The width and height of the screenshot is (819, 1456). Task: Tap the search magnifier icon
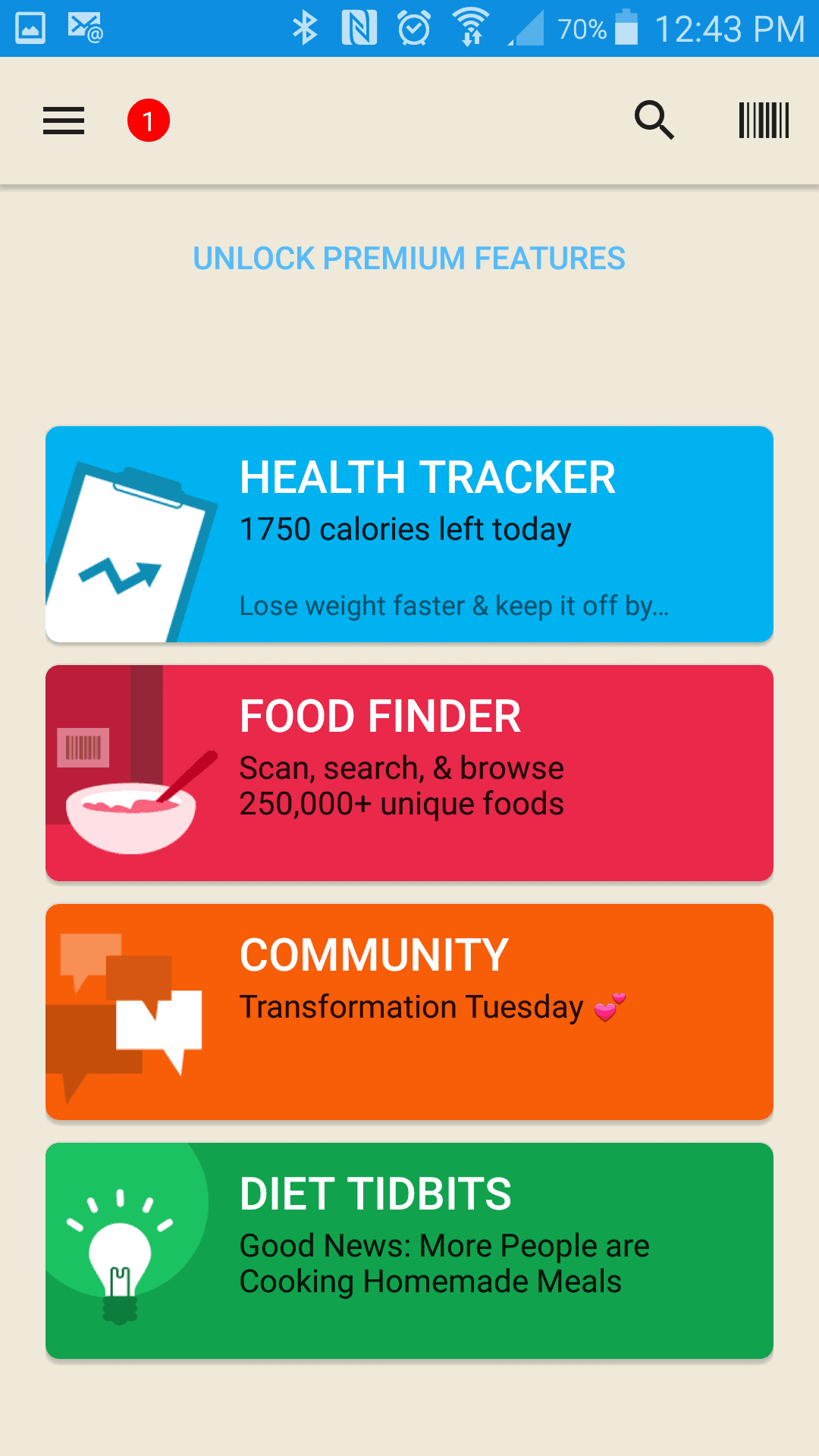[x=654, y=121]
